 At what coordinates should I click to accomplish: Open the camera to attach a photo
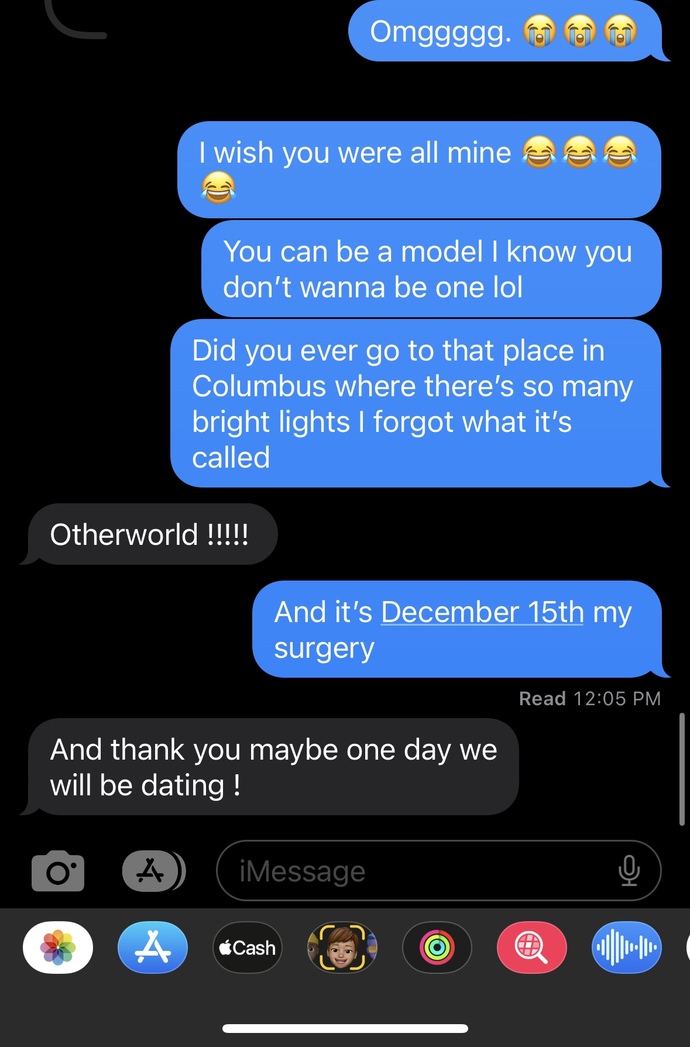click(58, 871)
